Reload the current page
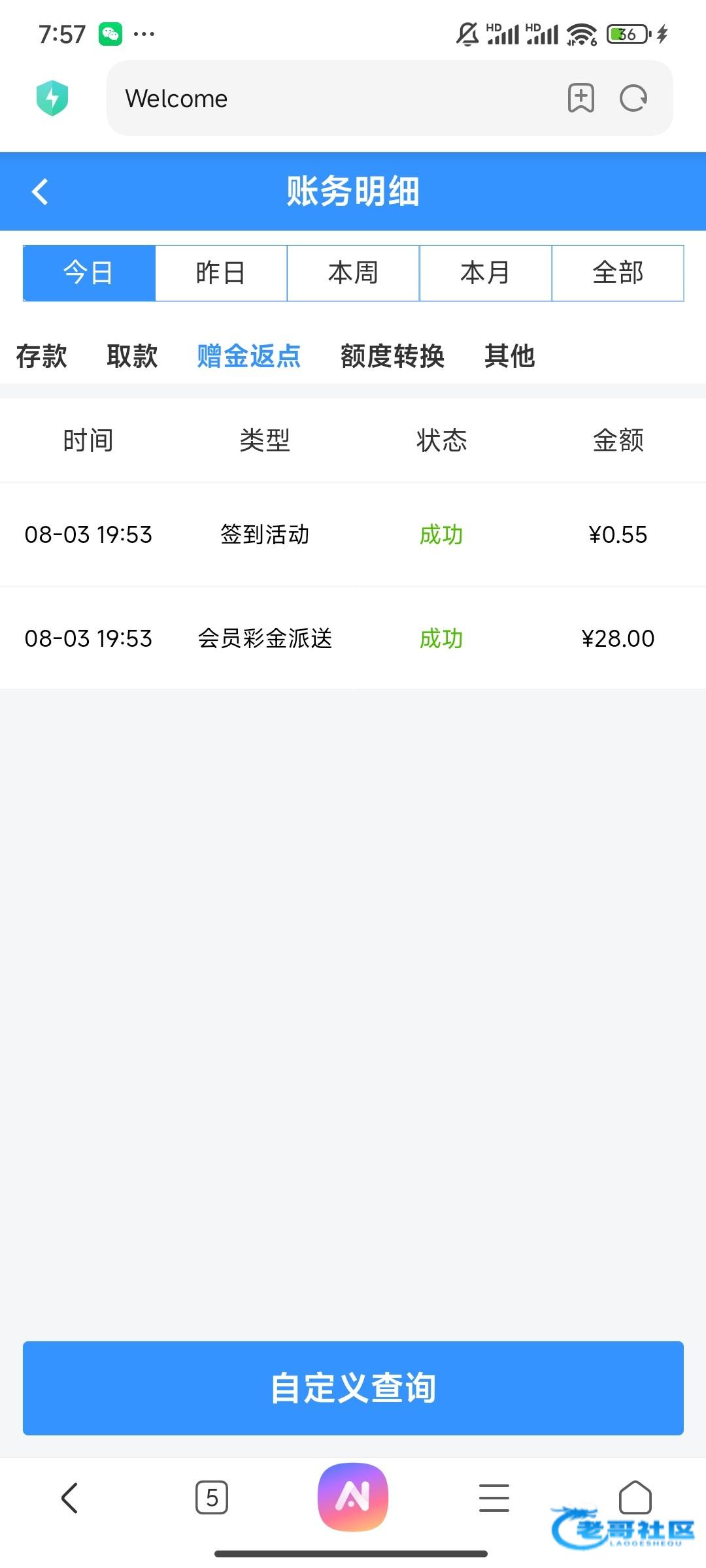 point(633,99)
